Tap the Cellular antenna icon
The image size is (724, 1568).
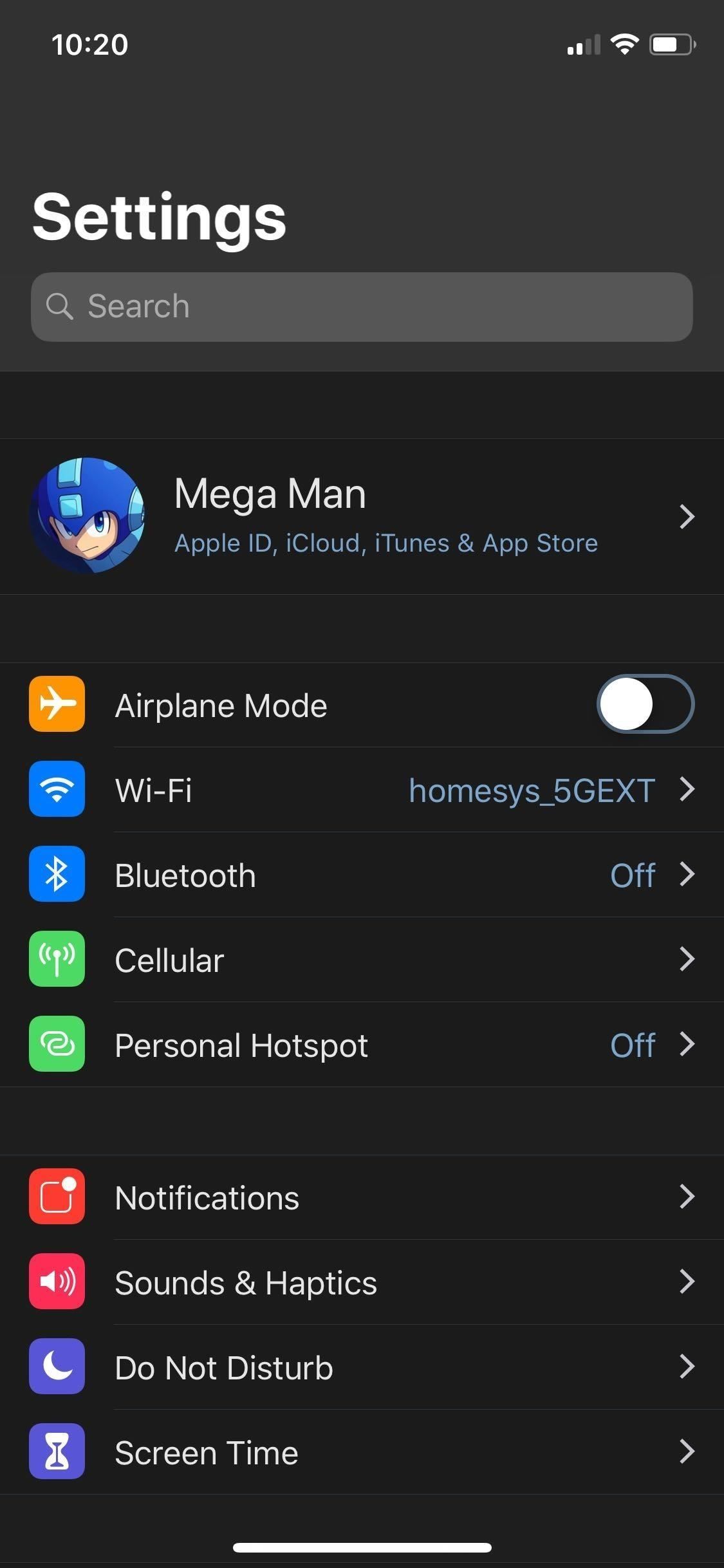point(57,960)
